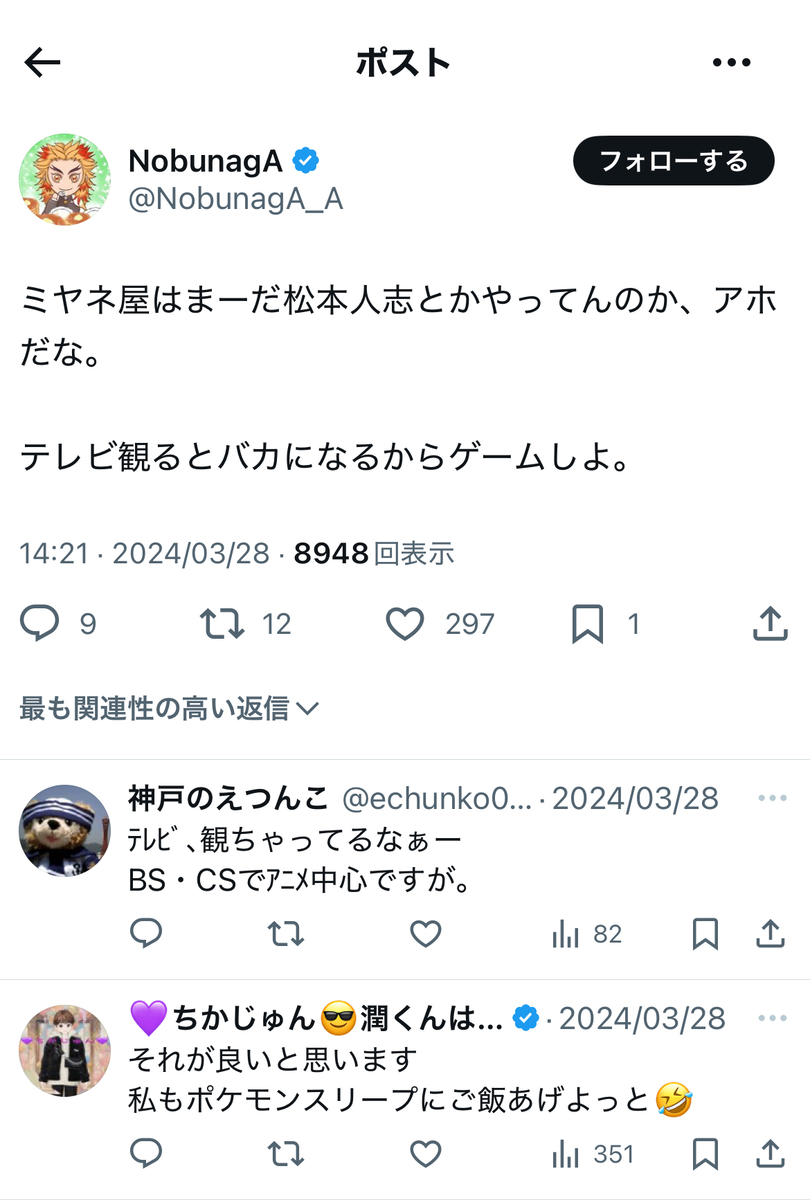Open NobunagA's profile picture
The image size is (810, 1200).
click(64, 179)
